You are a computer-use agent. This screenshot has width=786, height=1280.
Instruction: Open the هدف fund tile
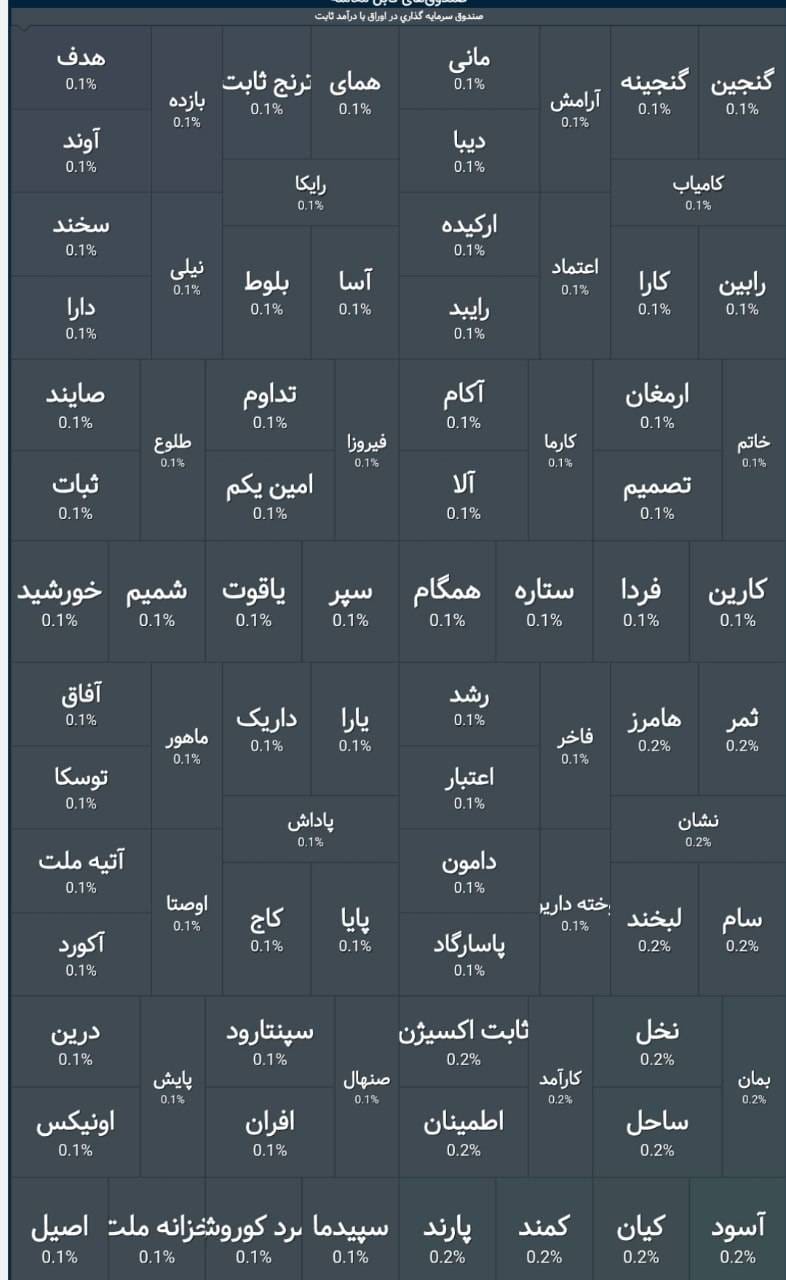click(x=81, y=68)
